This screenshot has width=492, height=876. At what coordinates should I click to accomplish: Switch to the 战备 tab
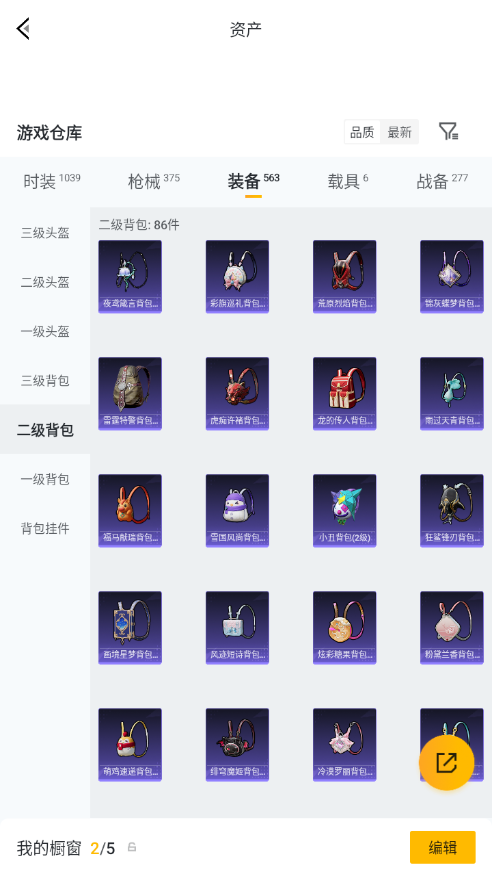point(442,181)
